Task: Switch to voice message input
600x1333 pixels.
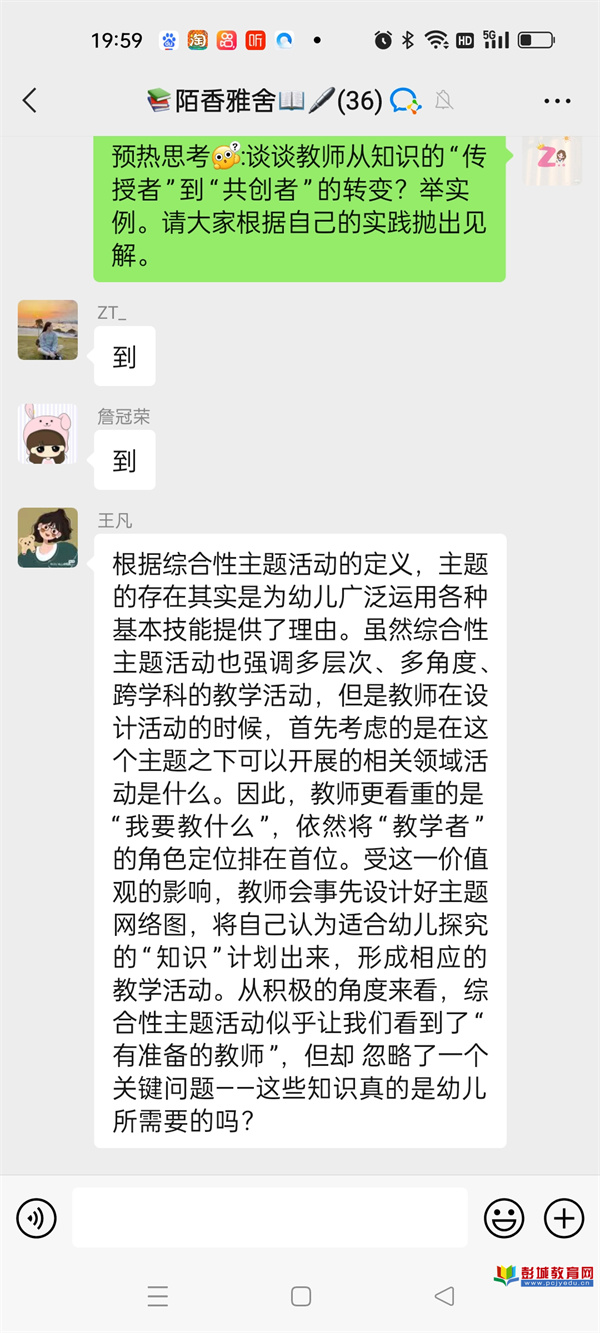Action: (37, 1217)
